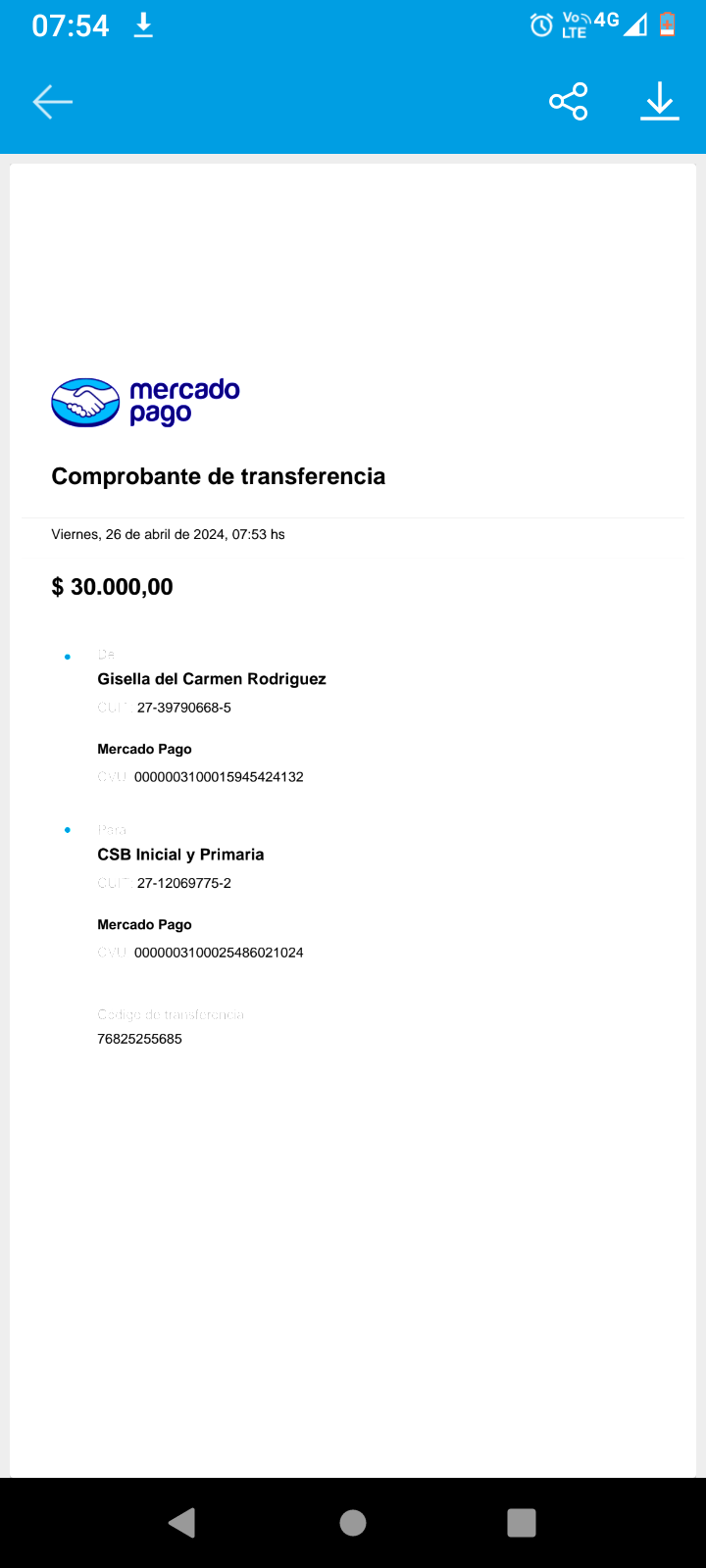This screenshot has height=1568, width=706.
Task: Tap the system back button
Action: click(182, 1522)
